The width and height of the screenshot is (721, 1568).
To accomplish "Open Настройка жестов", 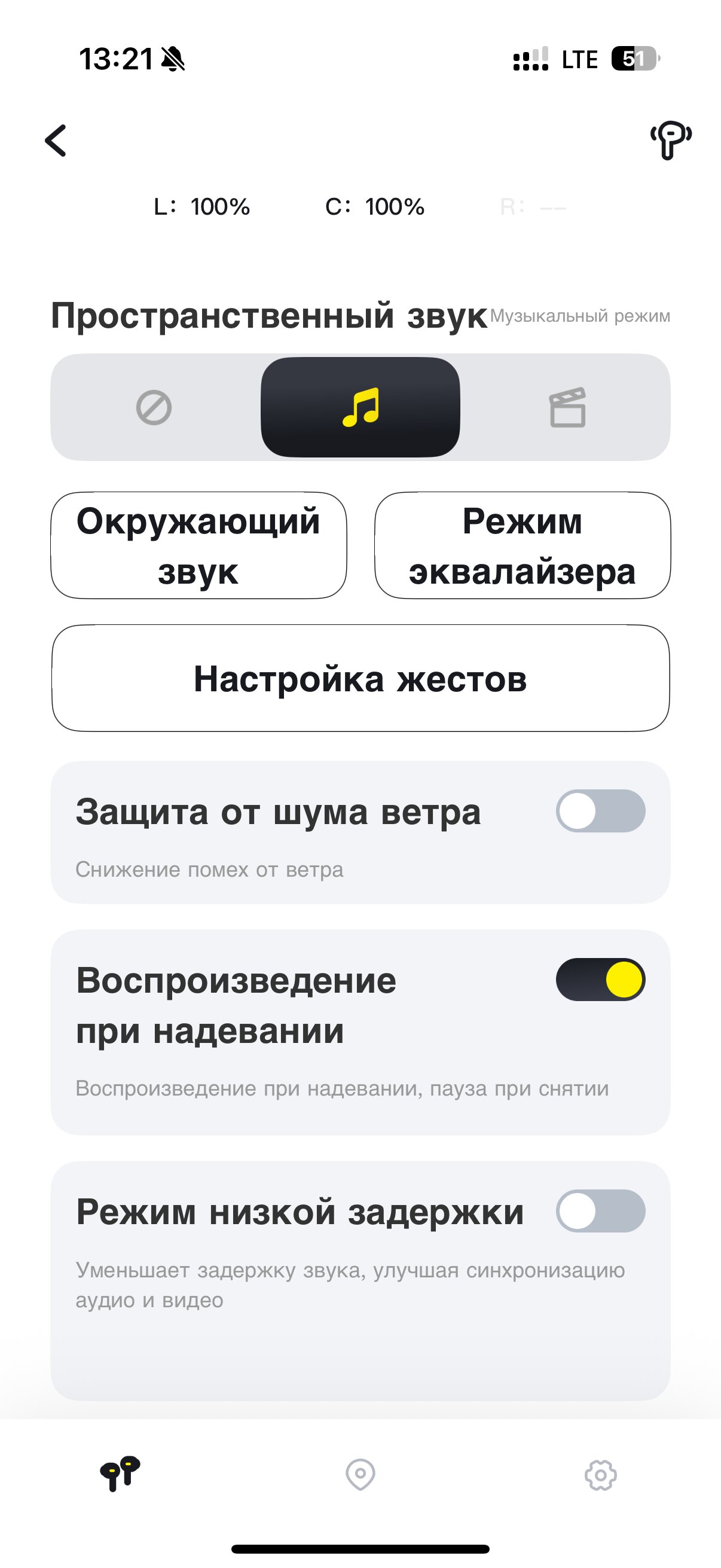I will click(x=360, y=678).
